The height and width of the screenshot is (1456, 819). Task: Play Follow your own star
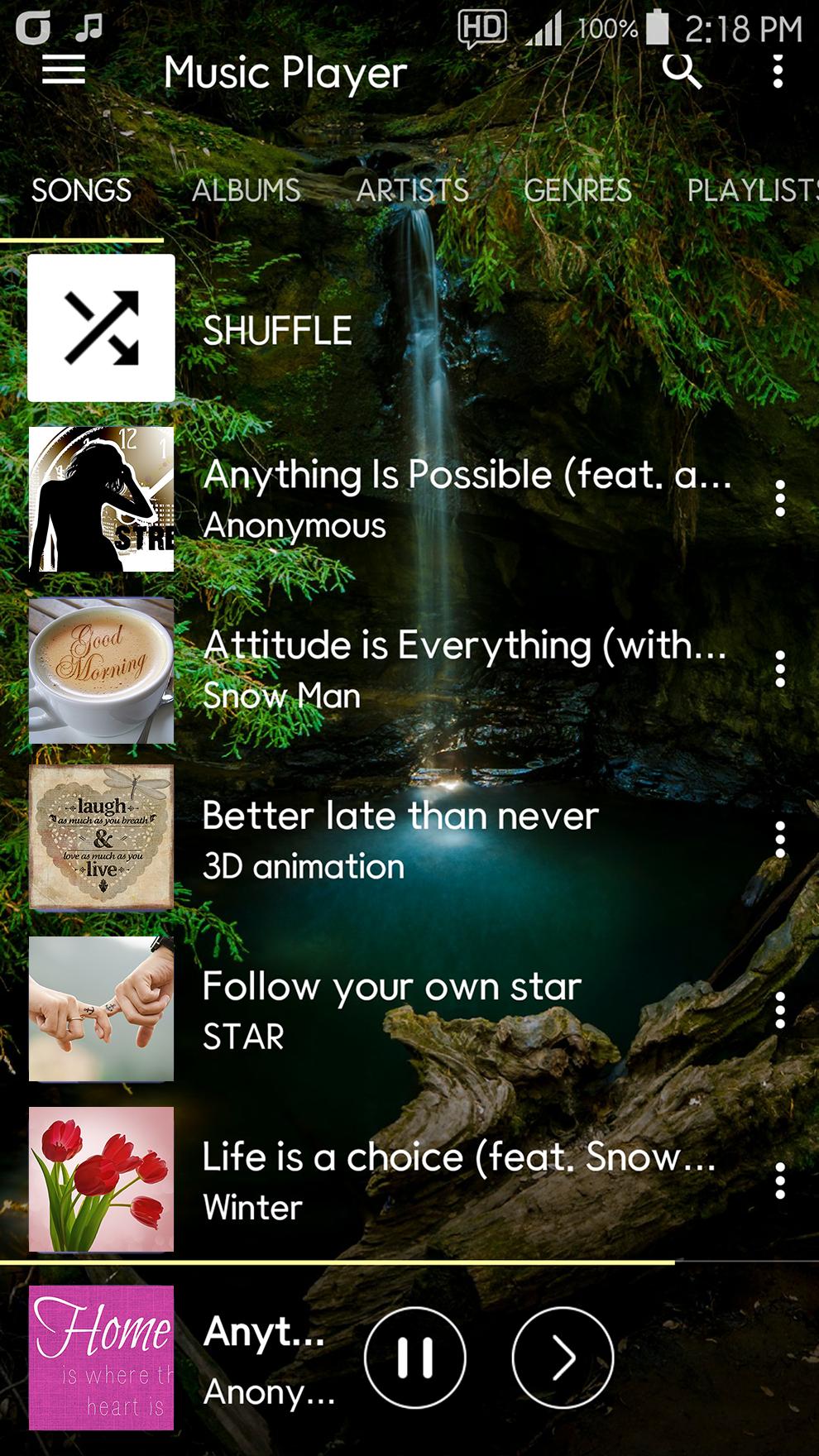coord(393,1009)
